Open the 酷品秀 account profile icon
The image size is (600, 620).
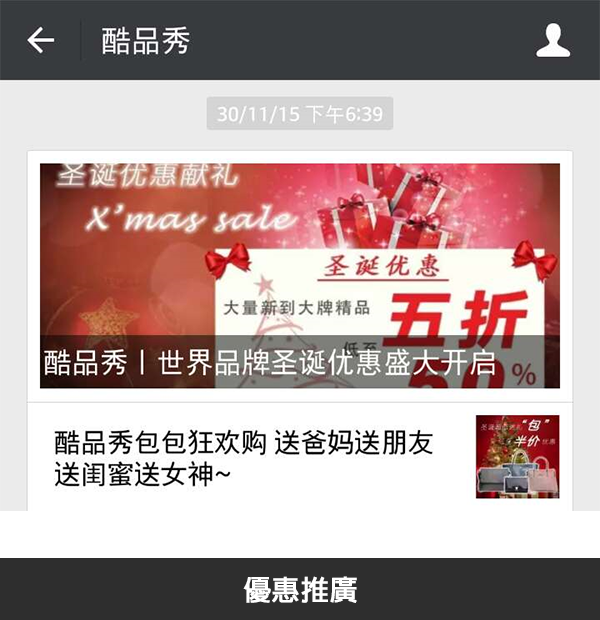click(x=553, y=40)
